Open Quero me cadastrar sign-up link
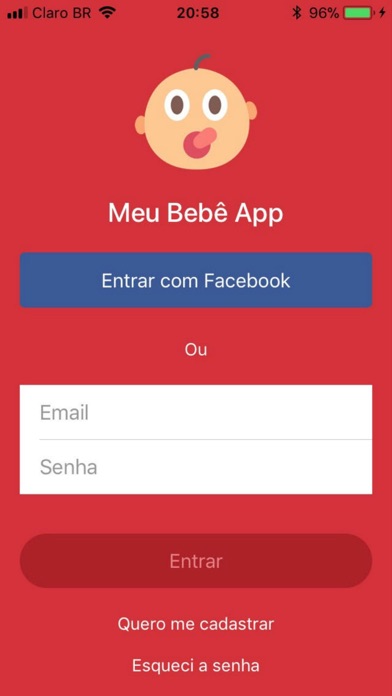This screenshot has width=392, height=696. (x=196, y=624)
